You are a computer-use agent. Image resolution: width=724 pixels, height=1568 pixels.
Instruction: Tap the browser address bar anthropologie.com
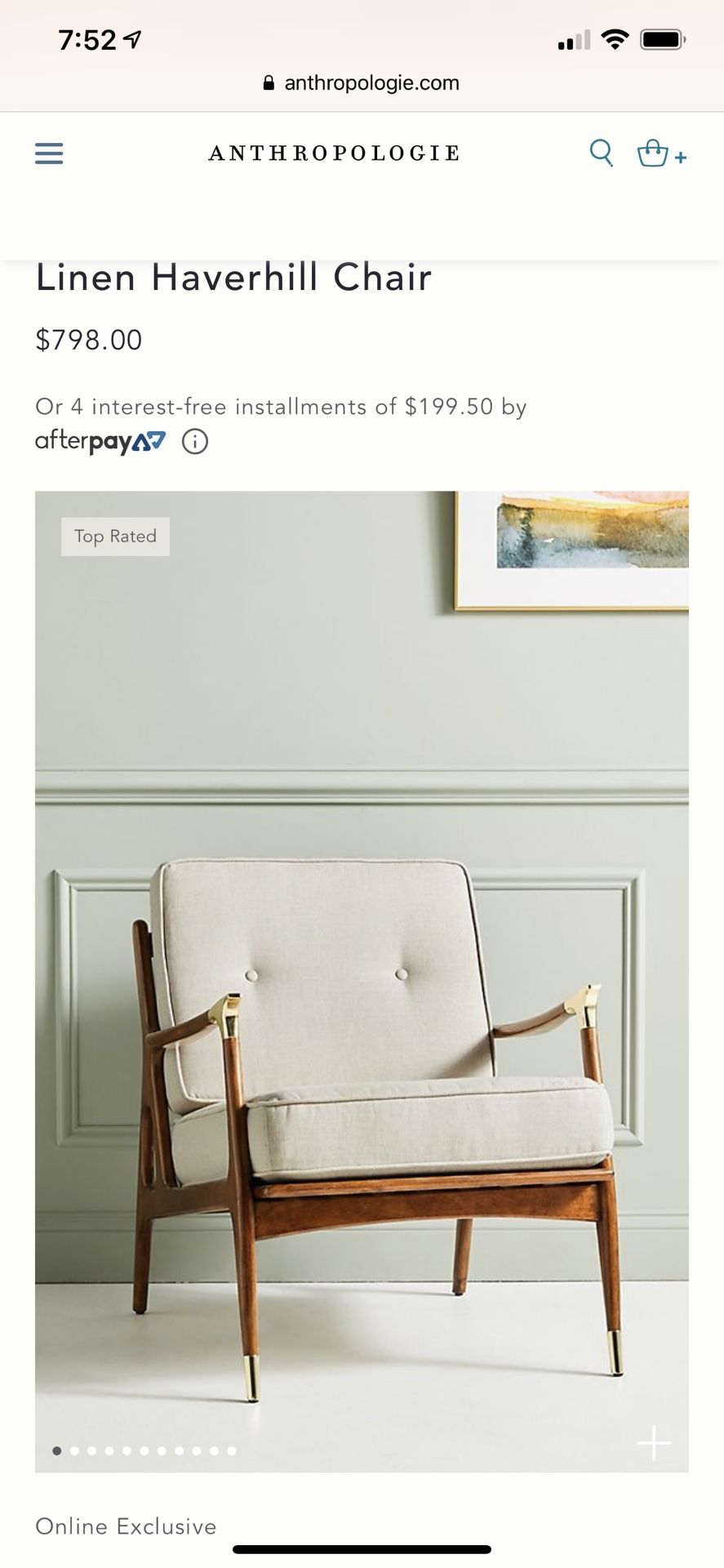(x=362, y=82)
